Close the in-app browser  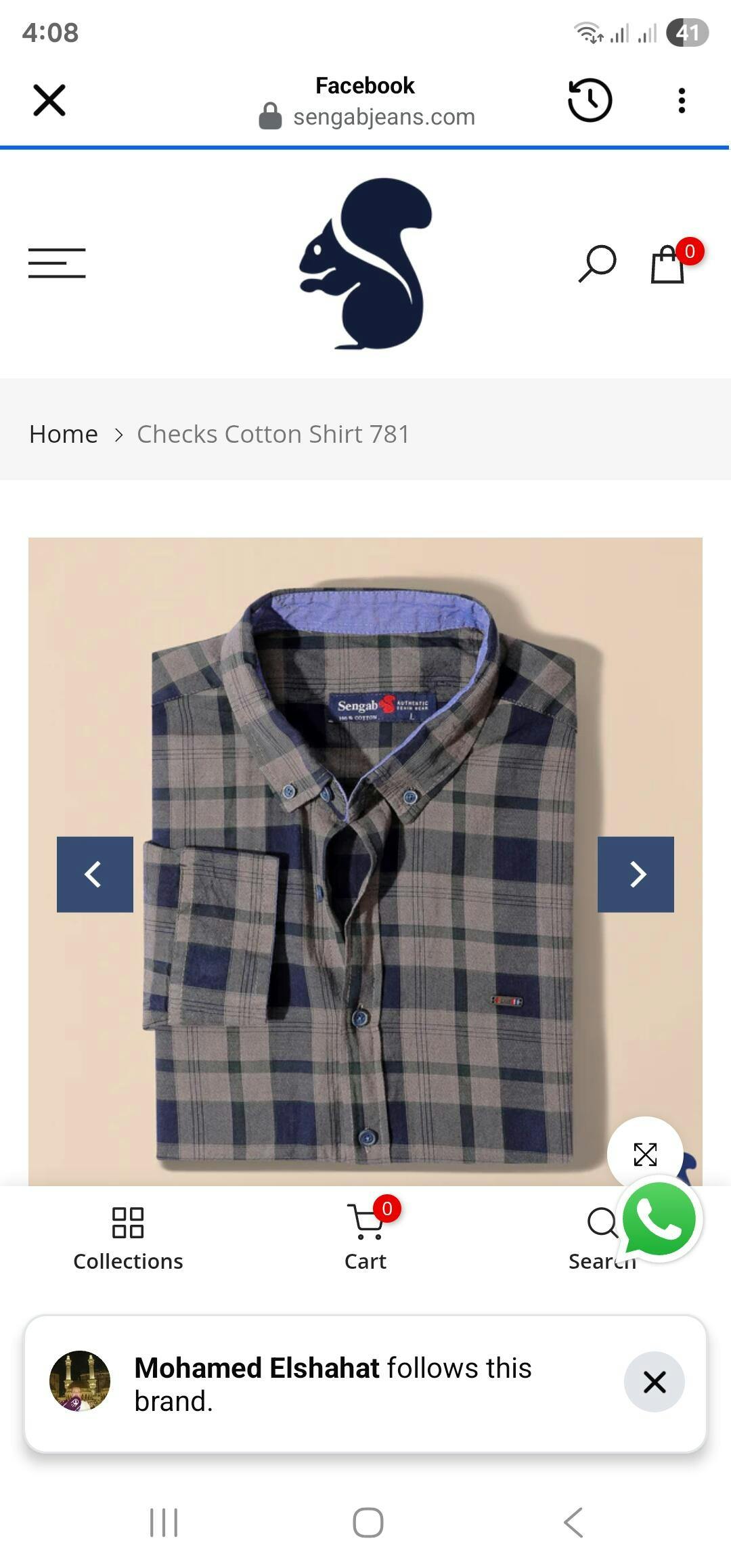tap(49, 100)
